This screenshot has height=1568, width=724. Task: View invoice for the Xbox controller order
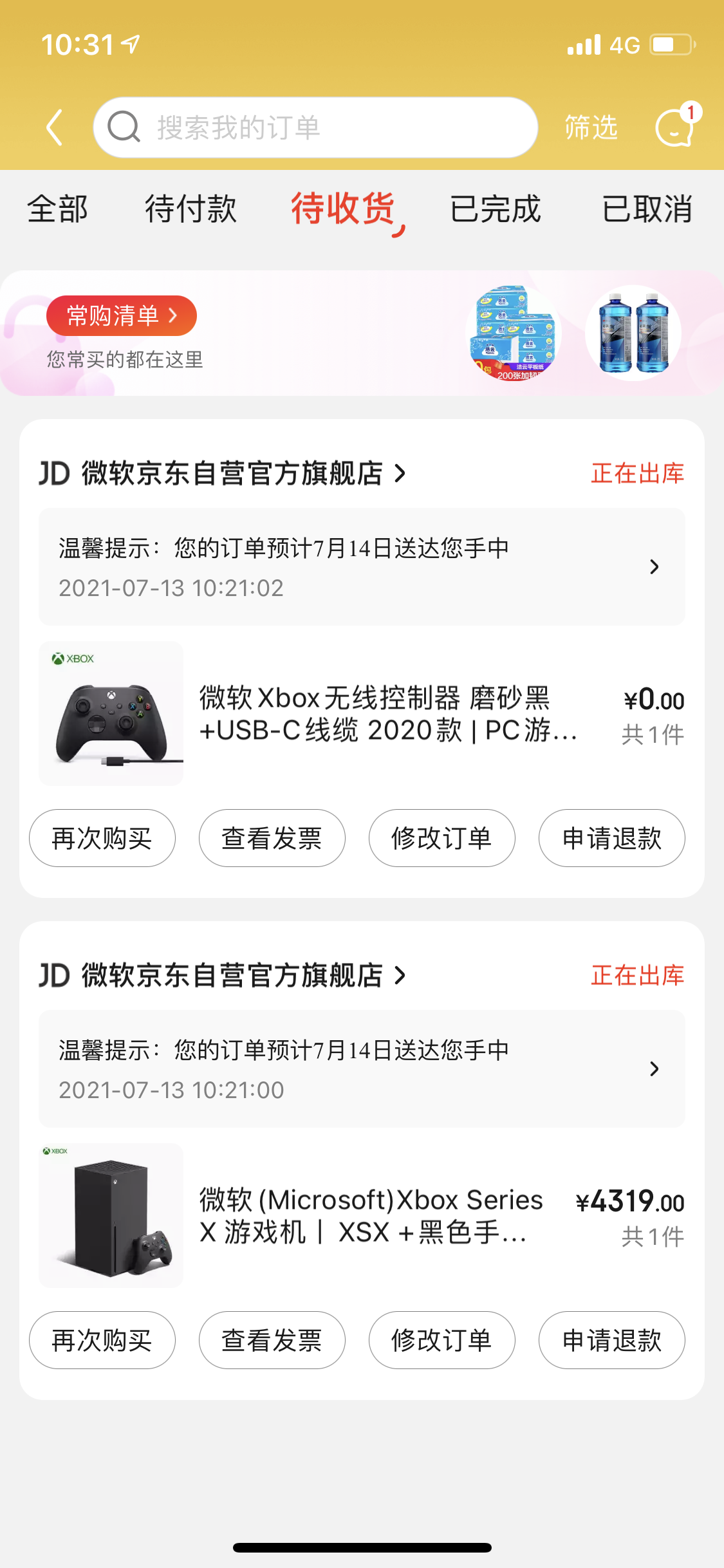click(x=272, y=838)
